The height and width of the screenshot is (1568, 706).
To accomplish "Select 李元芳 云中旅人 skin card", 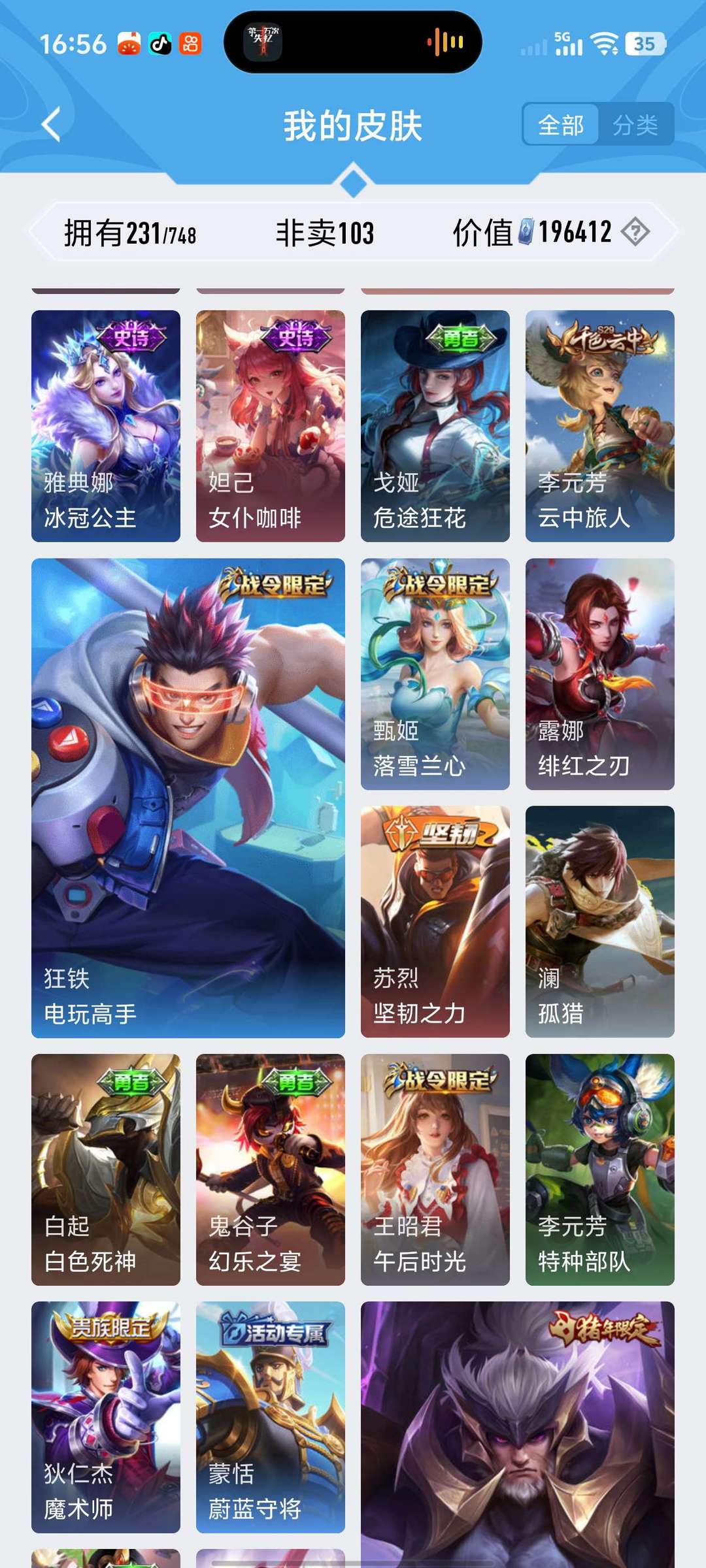I will [x=600, y=426].
